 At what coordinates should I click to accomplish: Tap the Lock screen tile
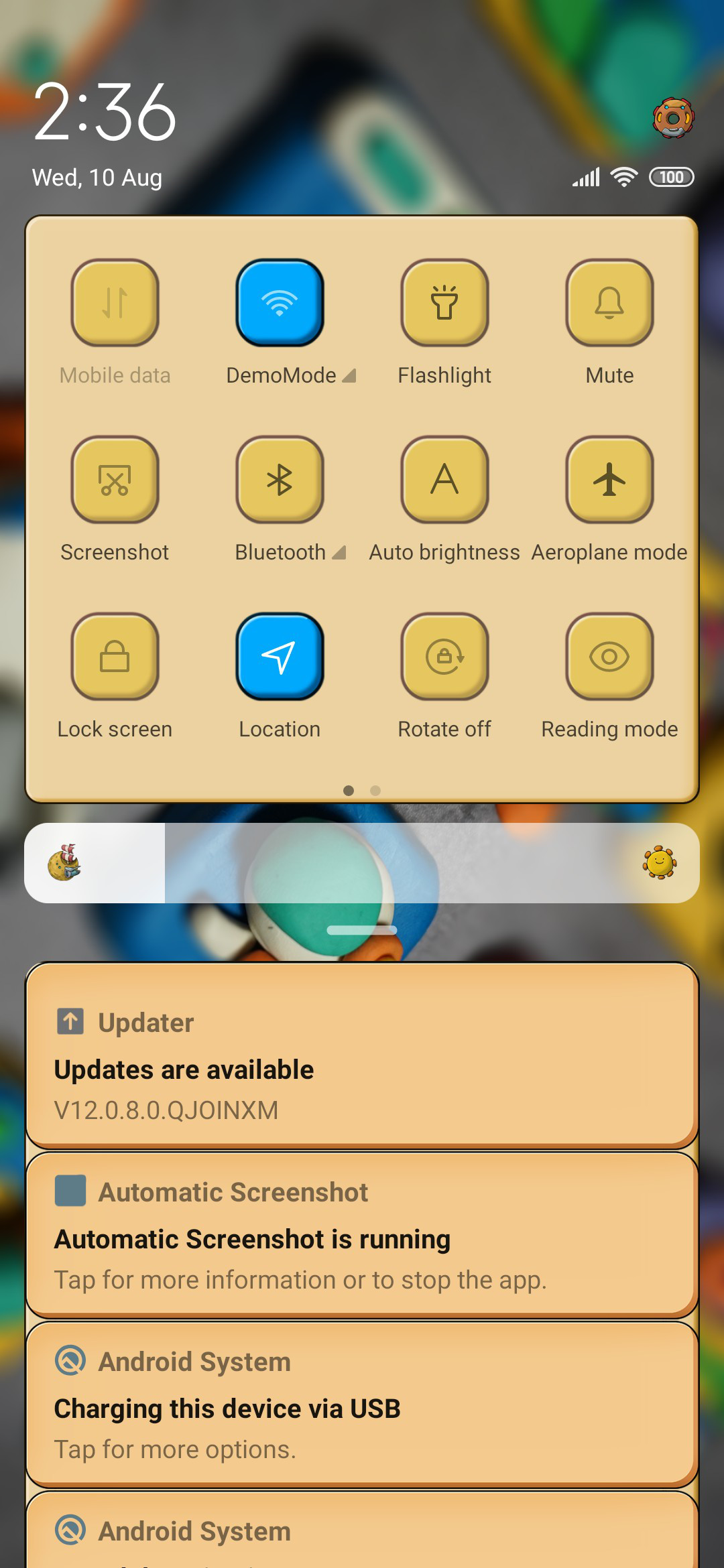[115, 656]
